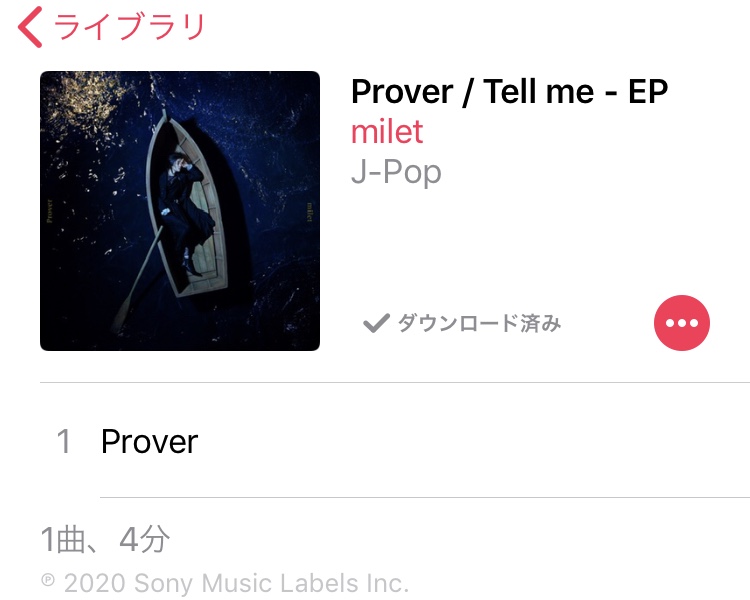The width and height of the screenshot is (750, 600).
Task: Go back to ライブラリ
Action: tap(112, 27)
